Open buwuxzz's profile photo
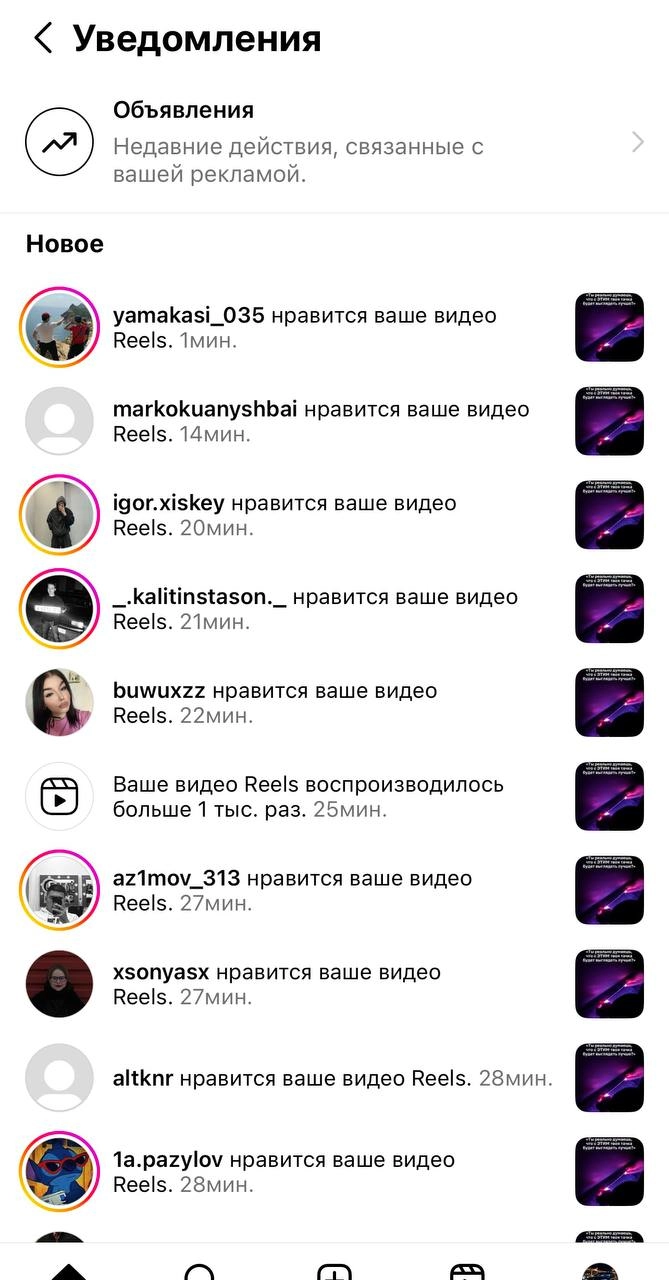The image size is (669, 1280). 59,703
